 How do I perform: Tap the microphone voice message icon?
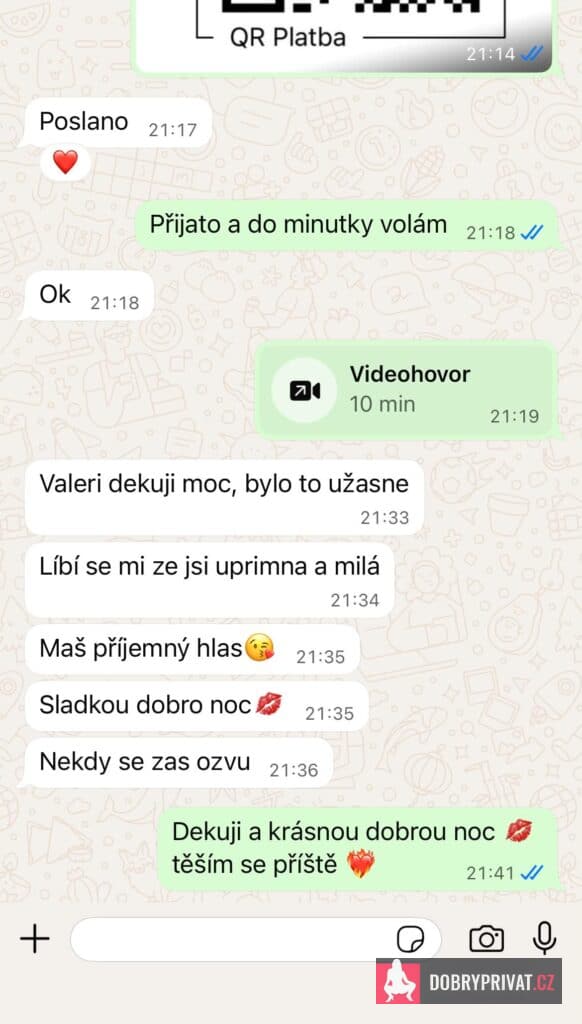coord(544,939)
